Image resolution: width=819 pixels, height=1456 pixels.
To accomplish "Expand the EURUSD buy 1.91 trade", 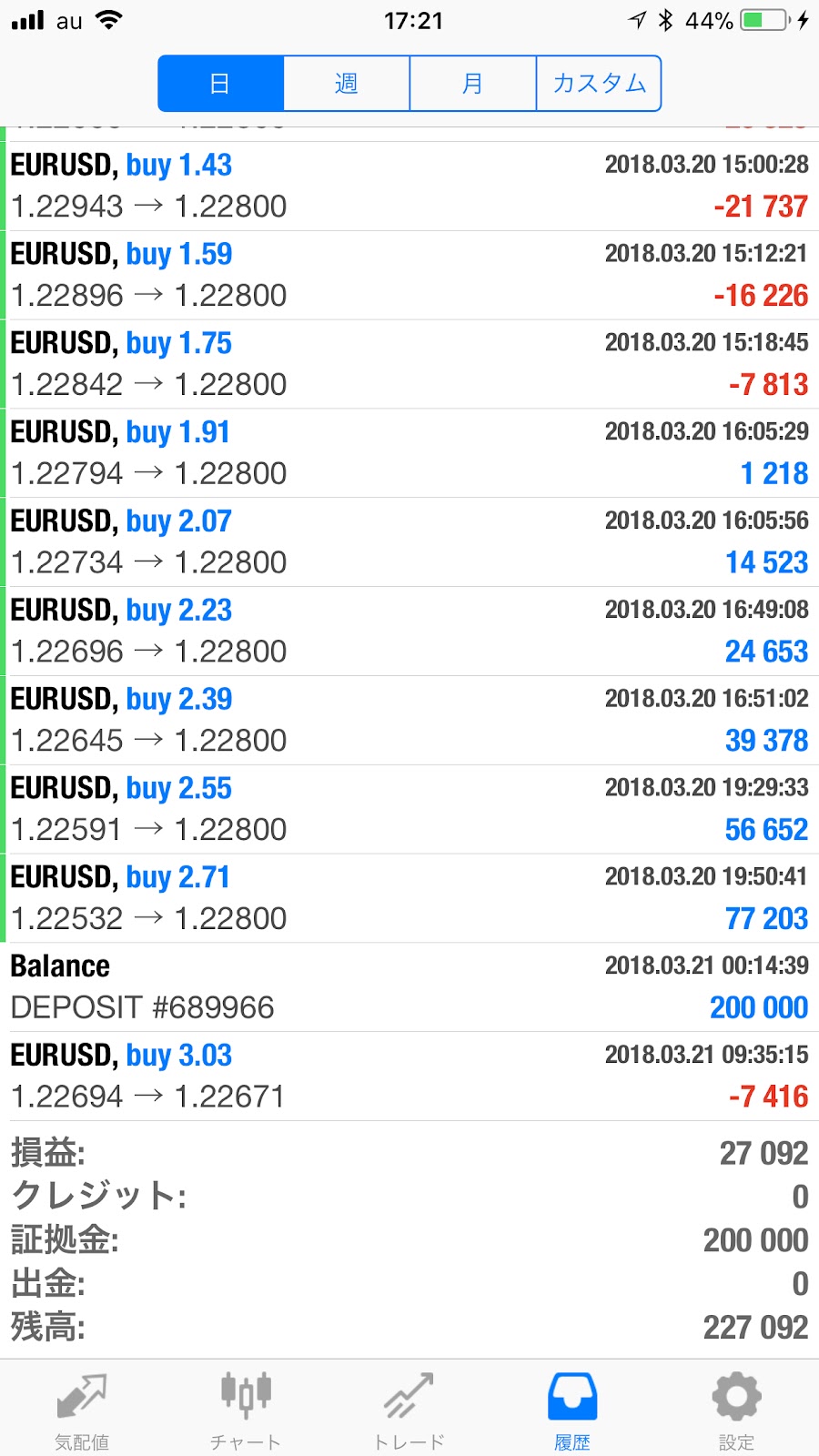I will [409, 453].
